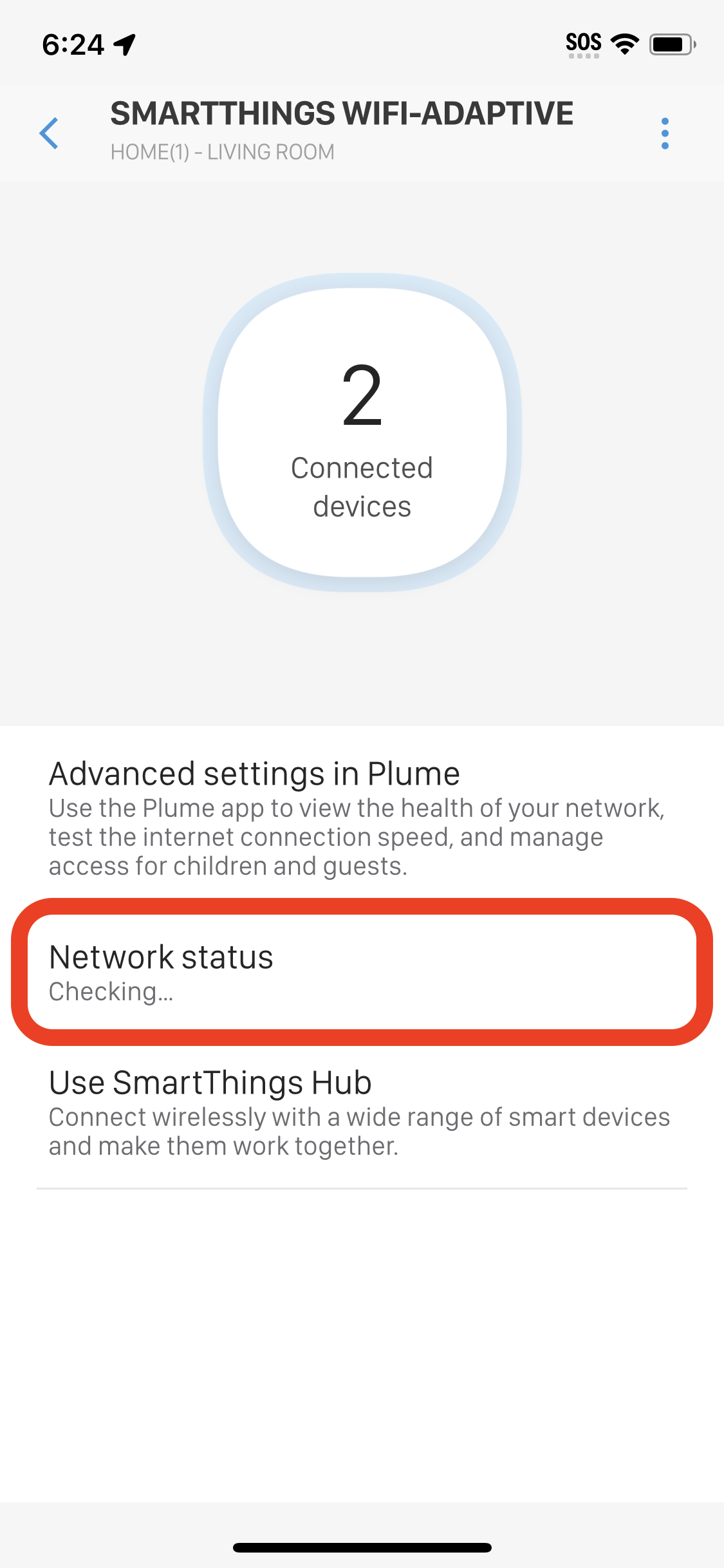Tap the clock showing 6:24

click(x=73, y=43)
